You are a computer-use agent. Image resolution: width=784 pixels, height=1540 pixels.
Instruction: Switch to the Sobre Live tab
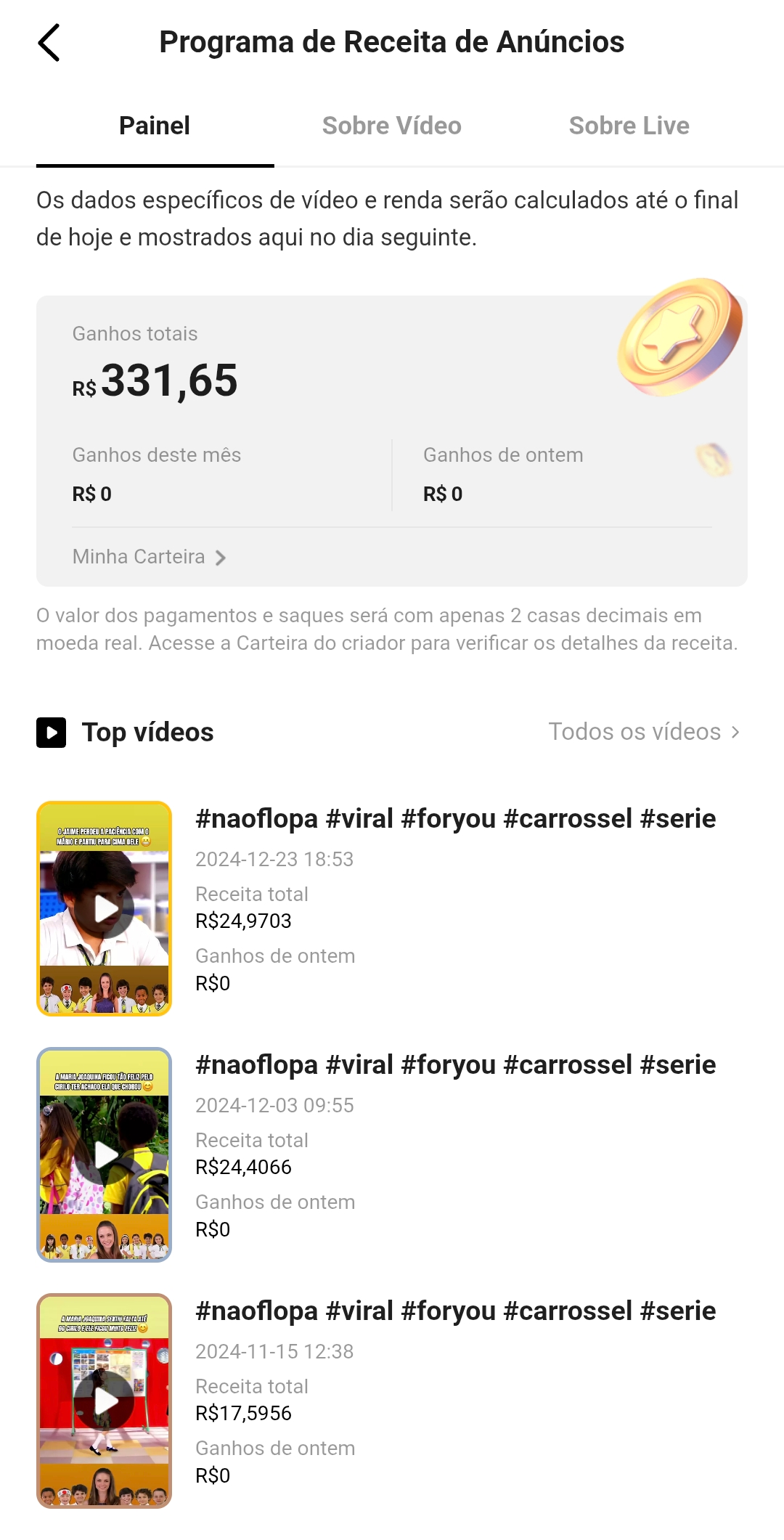click(x=629, y=126)
